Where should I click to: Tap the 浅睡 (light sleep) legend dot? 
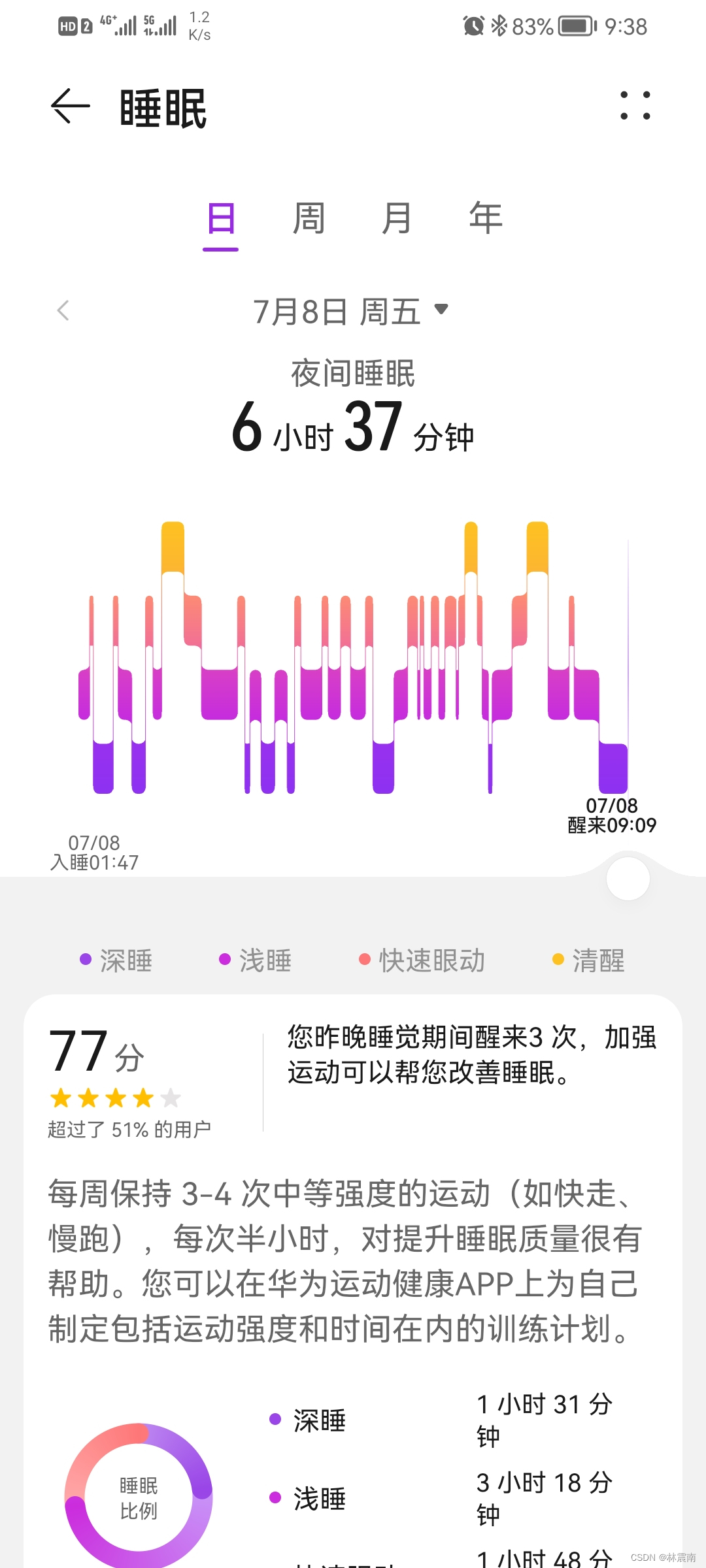[226, 960]
